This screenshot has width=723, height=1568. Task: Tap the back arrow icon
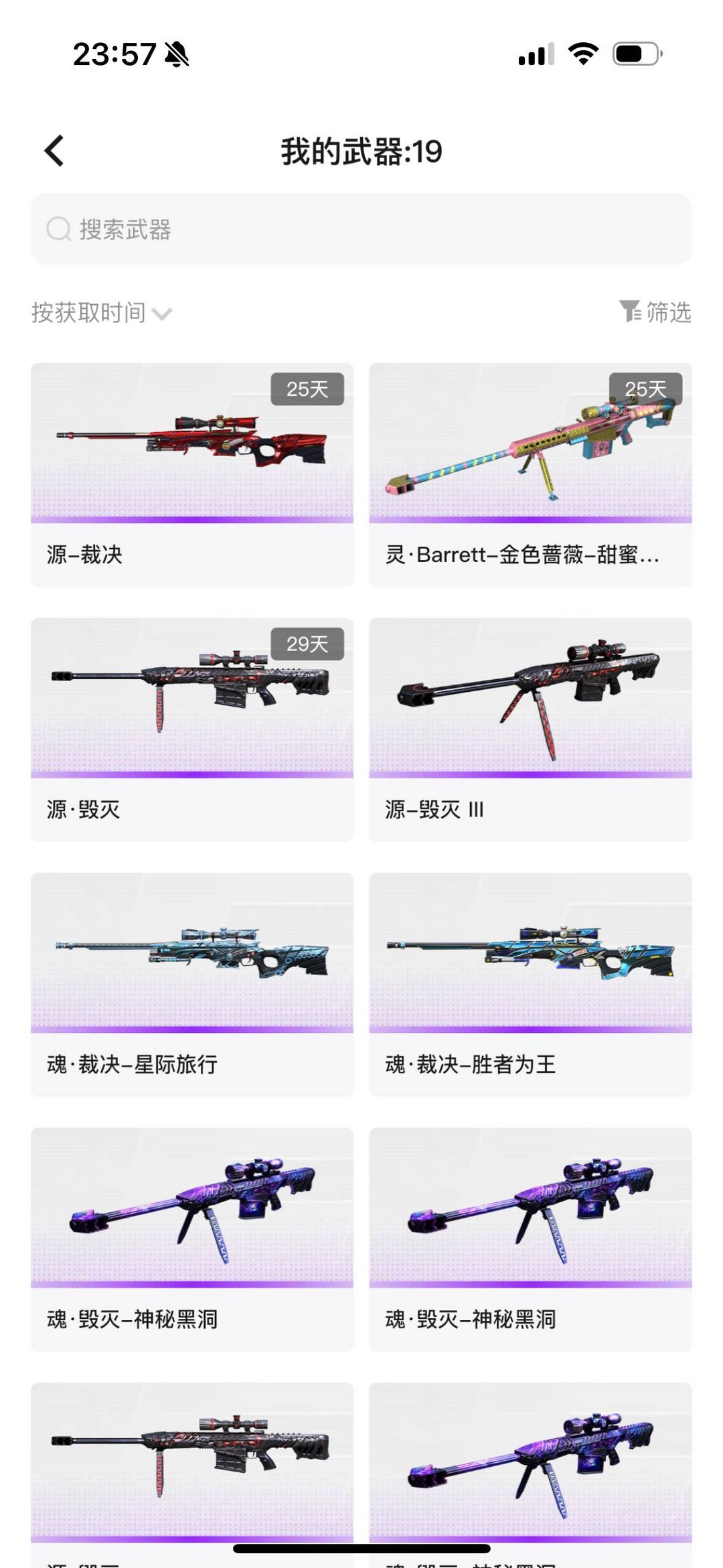click(54, 151)
